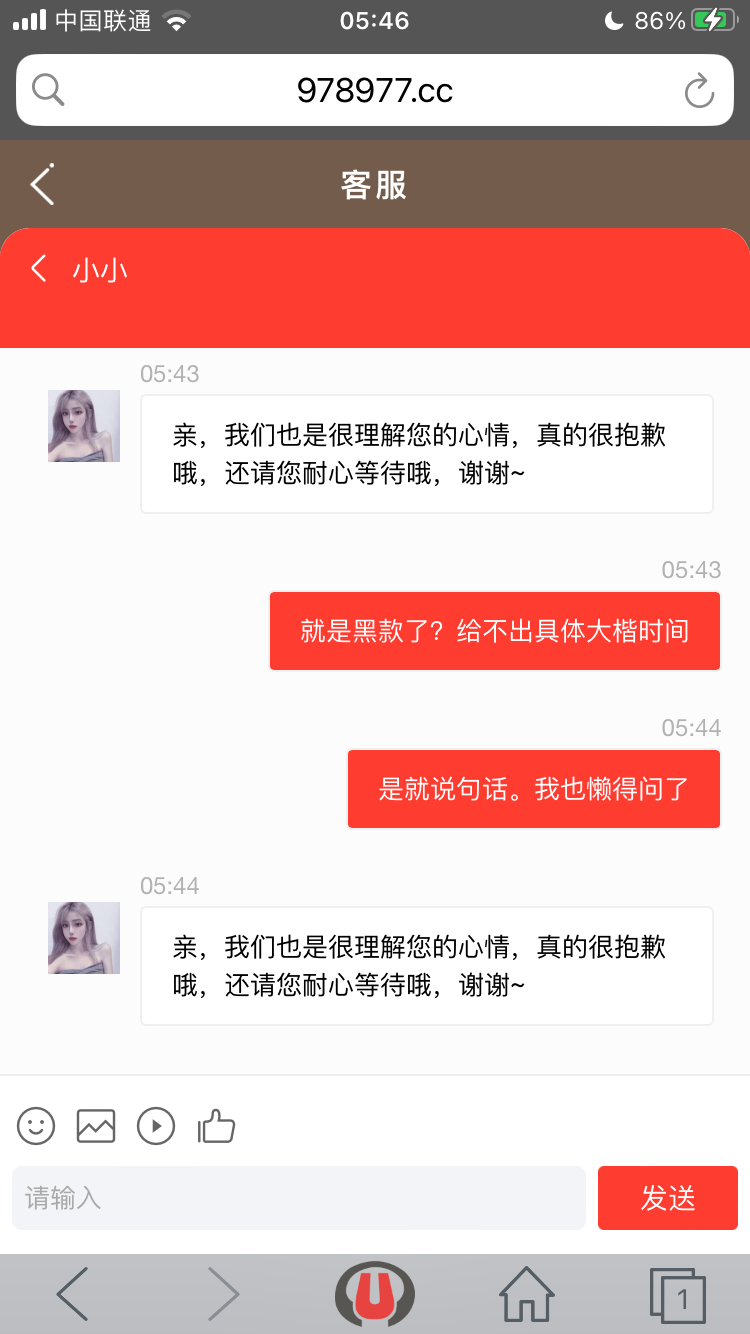Select the 05:44 message bubble about 黑款
The width and height of the screenshot is (750, 1334).
(495, 632)
